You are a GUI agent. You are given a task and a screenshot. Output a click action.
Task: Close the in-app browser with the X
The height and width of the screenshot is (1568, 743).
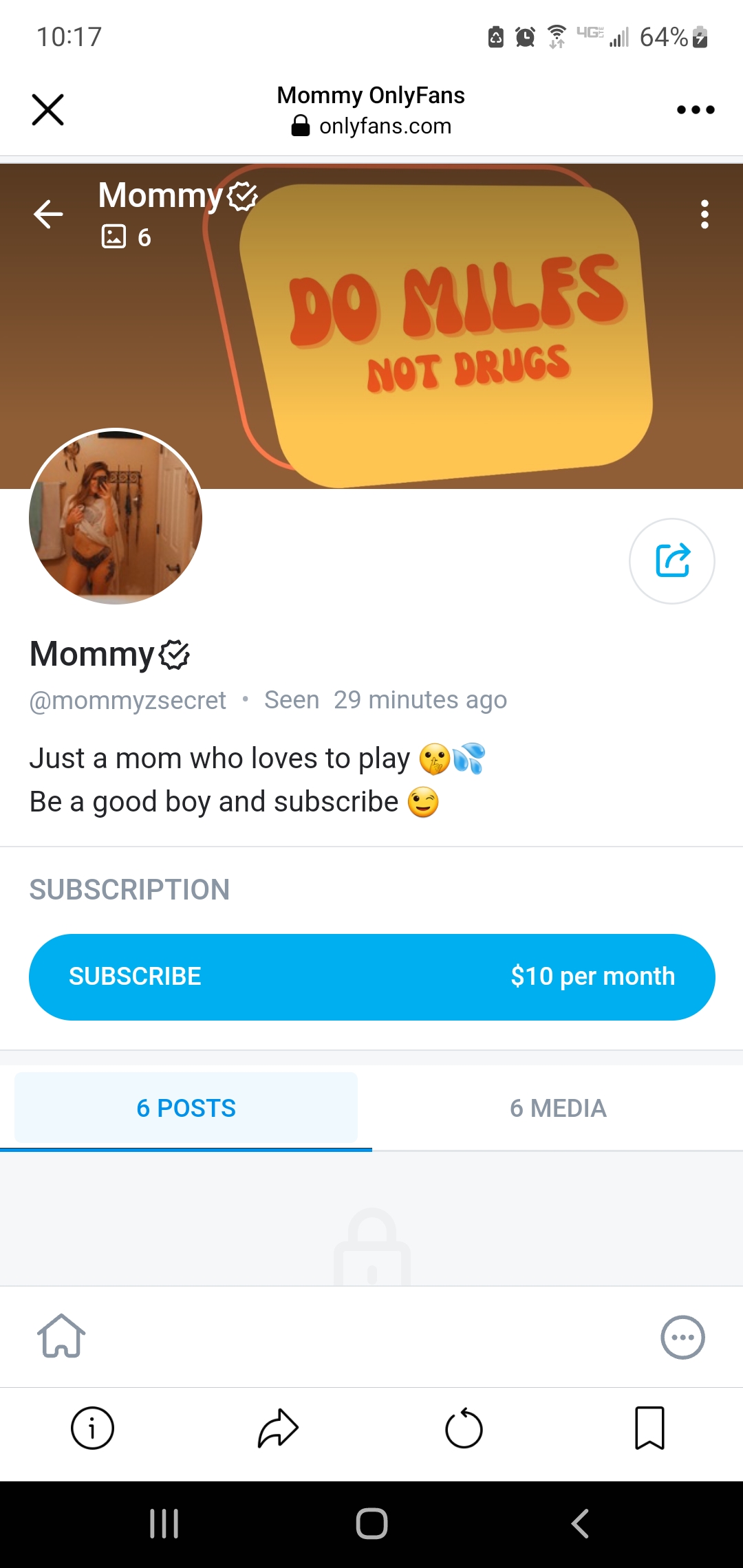click(x=47, y=110)
